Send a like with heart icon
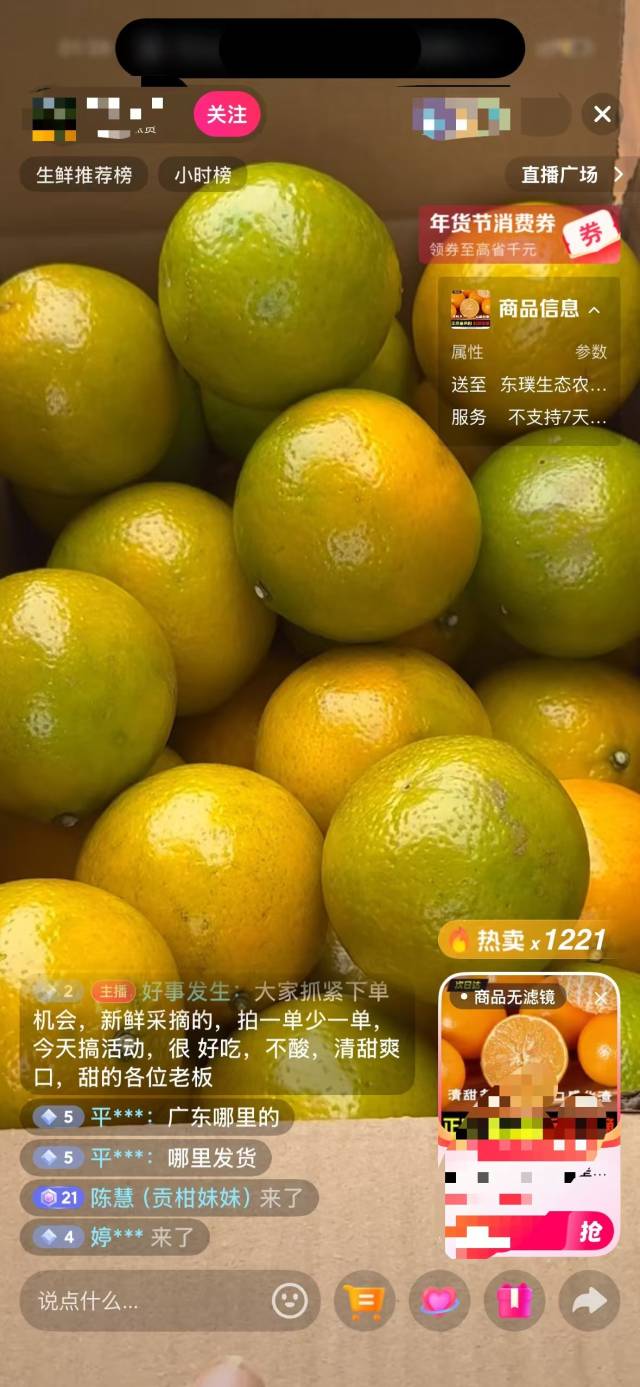Viewport: 640px width, 1387px height. (x=439, y=1300)
